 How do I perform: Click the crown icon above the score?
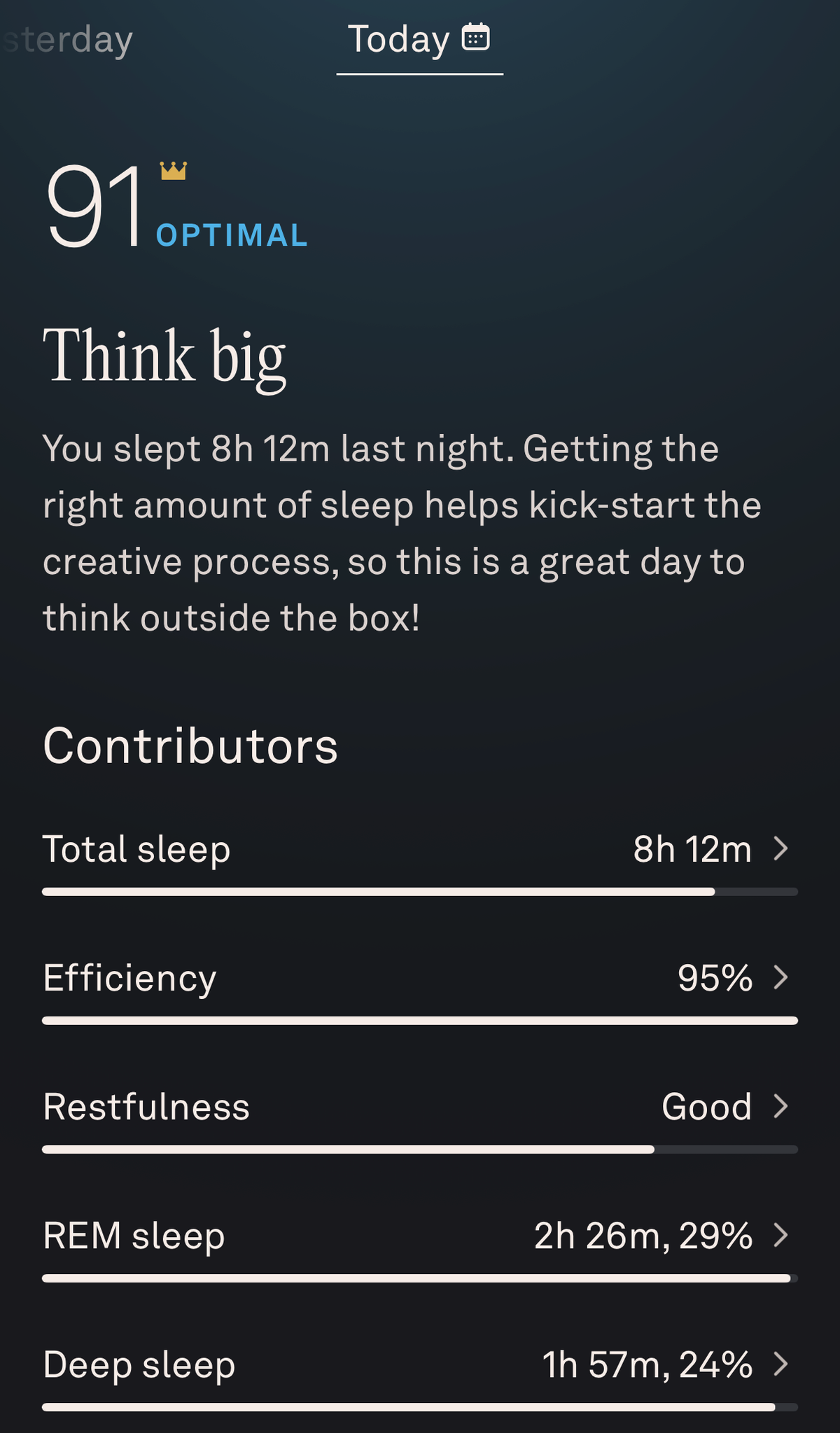click(x=174, y=170)
